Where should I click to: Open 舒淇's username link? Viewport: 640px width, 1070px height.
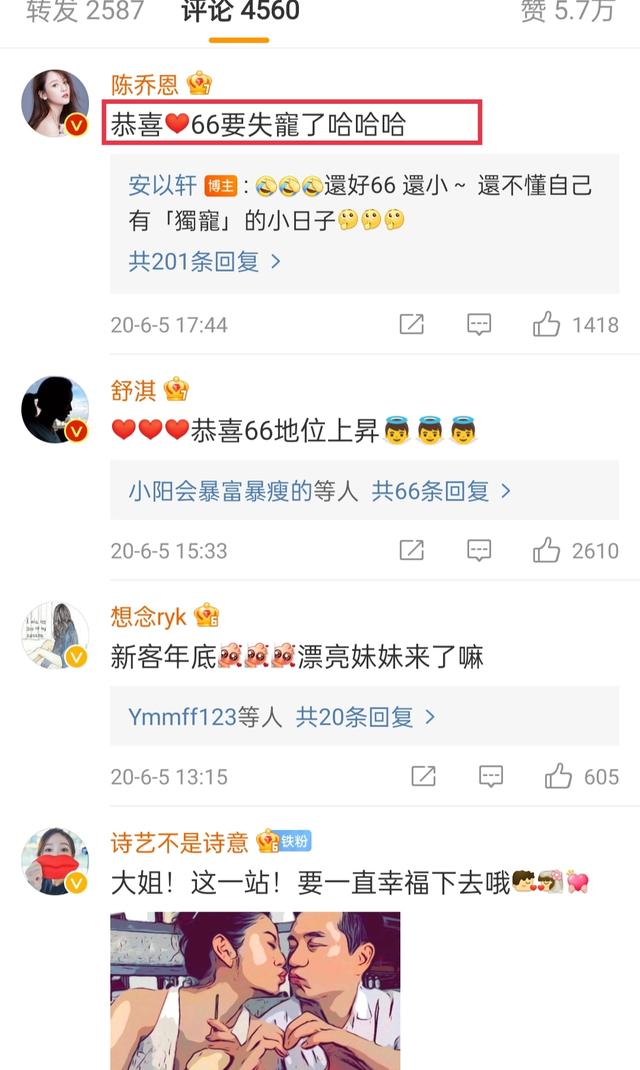[133, 390]
